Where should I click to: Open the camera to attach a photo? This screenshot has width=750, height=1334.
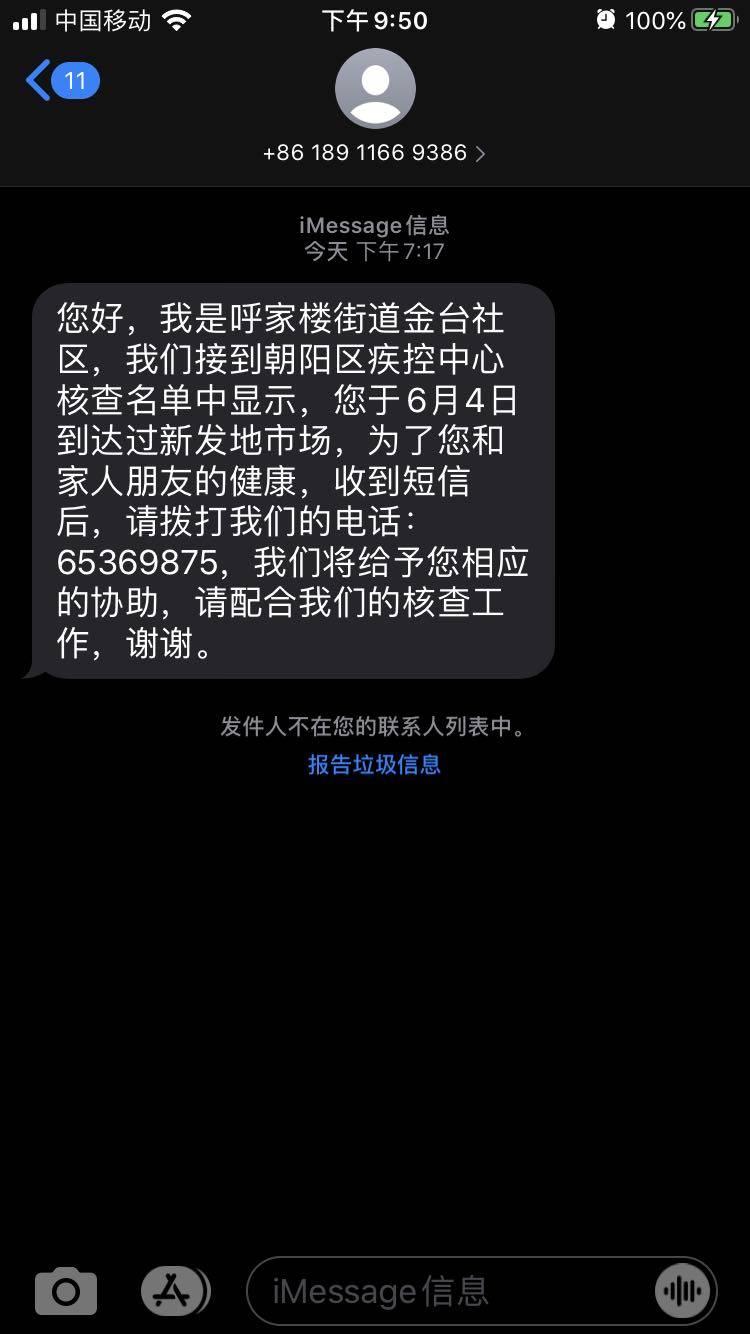pyautogui.click(x=66, y=1291)
